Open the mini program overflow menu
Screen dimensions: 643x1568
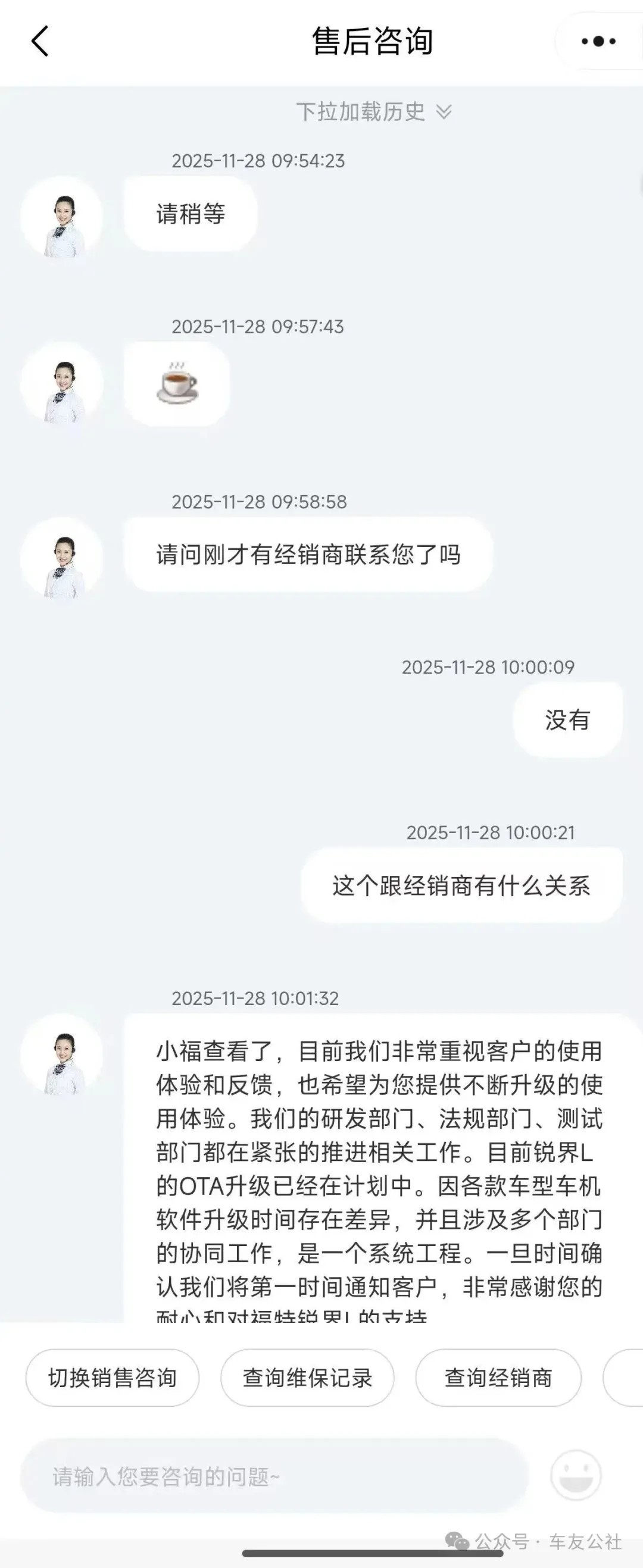pyautogui.click(x=598, y=42)
